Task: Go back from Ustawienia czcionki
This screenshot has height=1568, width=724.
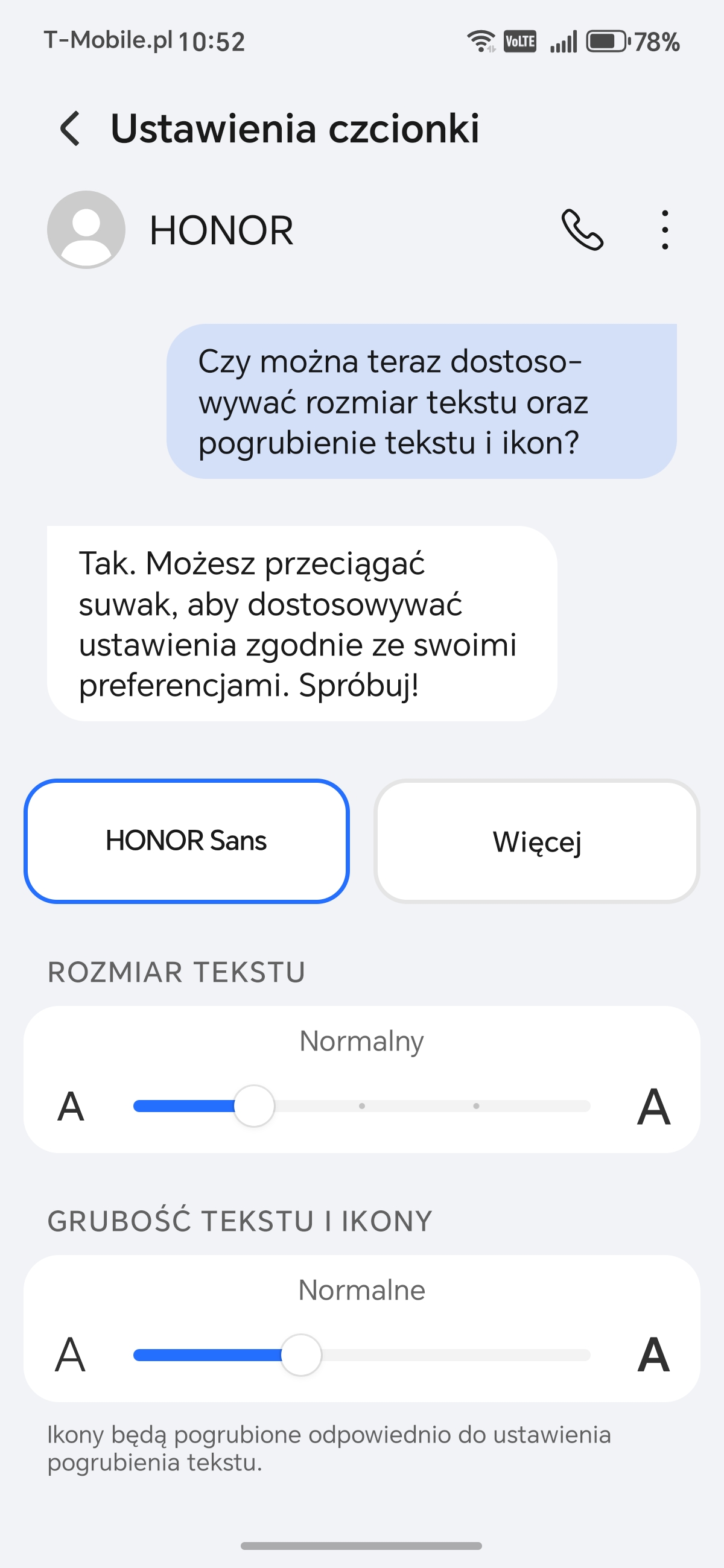Action: [70, 128]
